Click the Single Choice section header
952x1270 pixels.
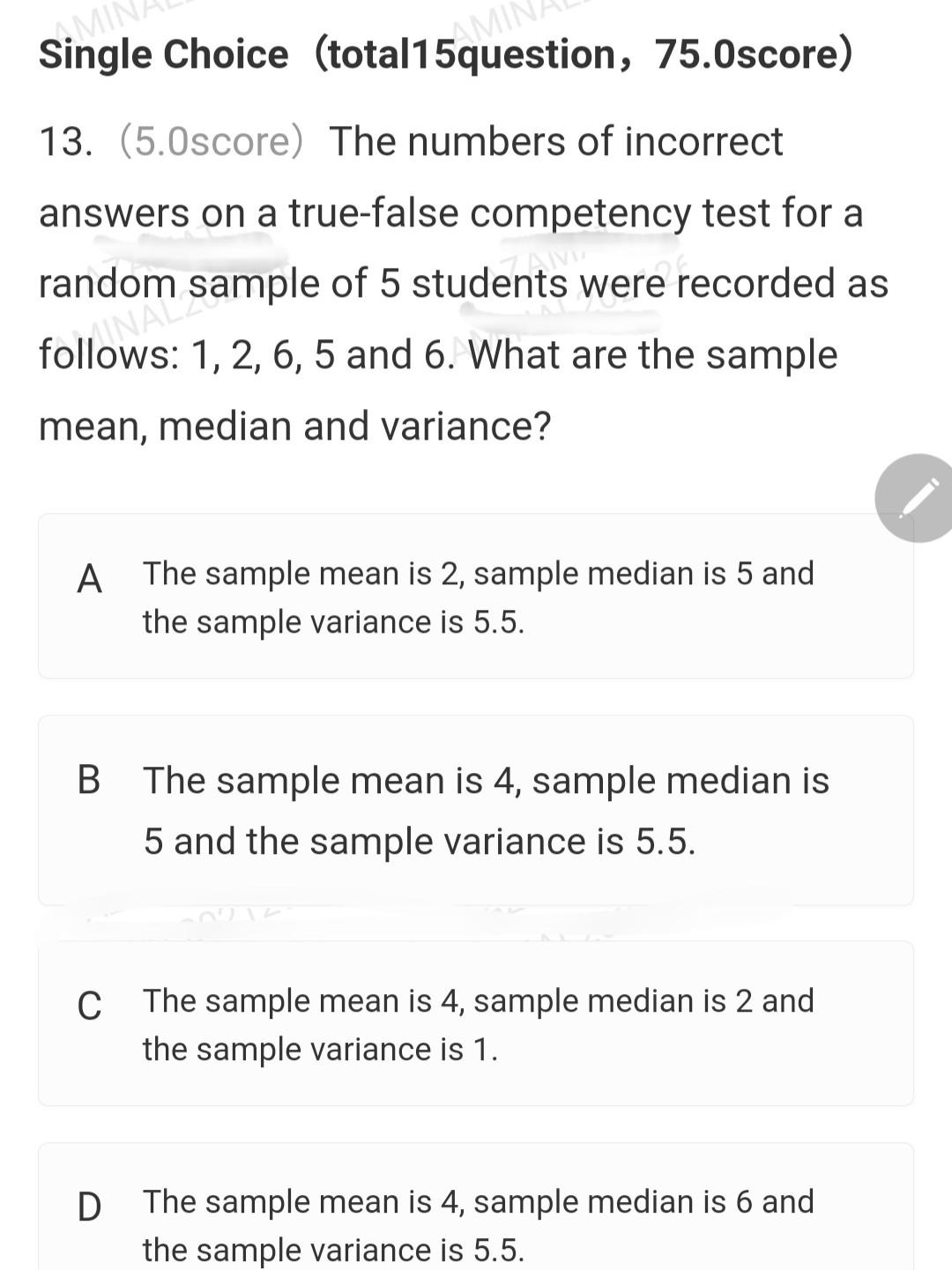(163, 56)
